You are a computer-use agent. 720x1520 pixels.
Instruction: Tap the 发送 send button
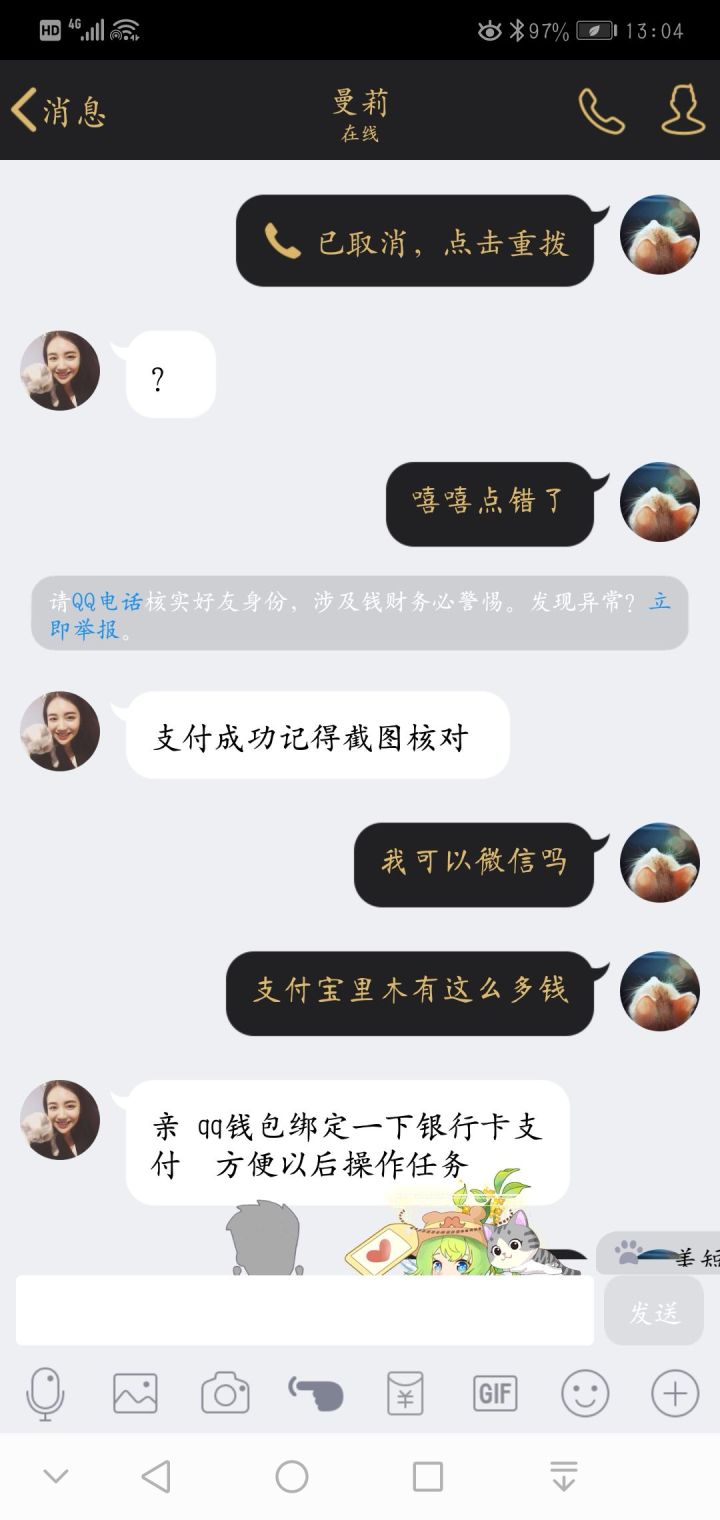(654, 1311)
